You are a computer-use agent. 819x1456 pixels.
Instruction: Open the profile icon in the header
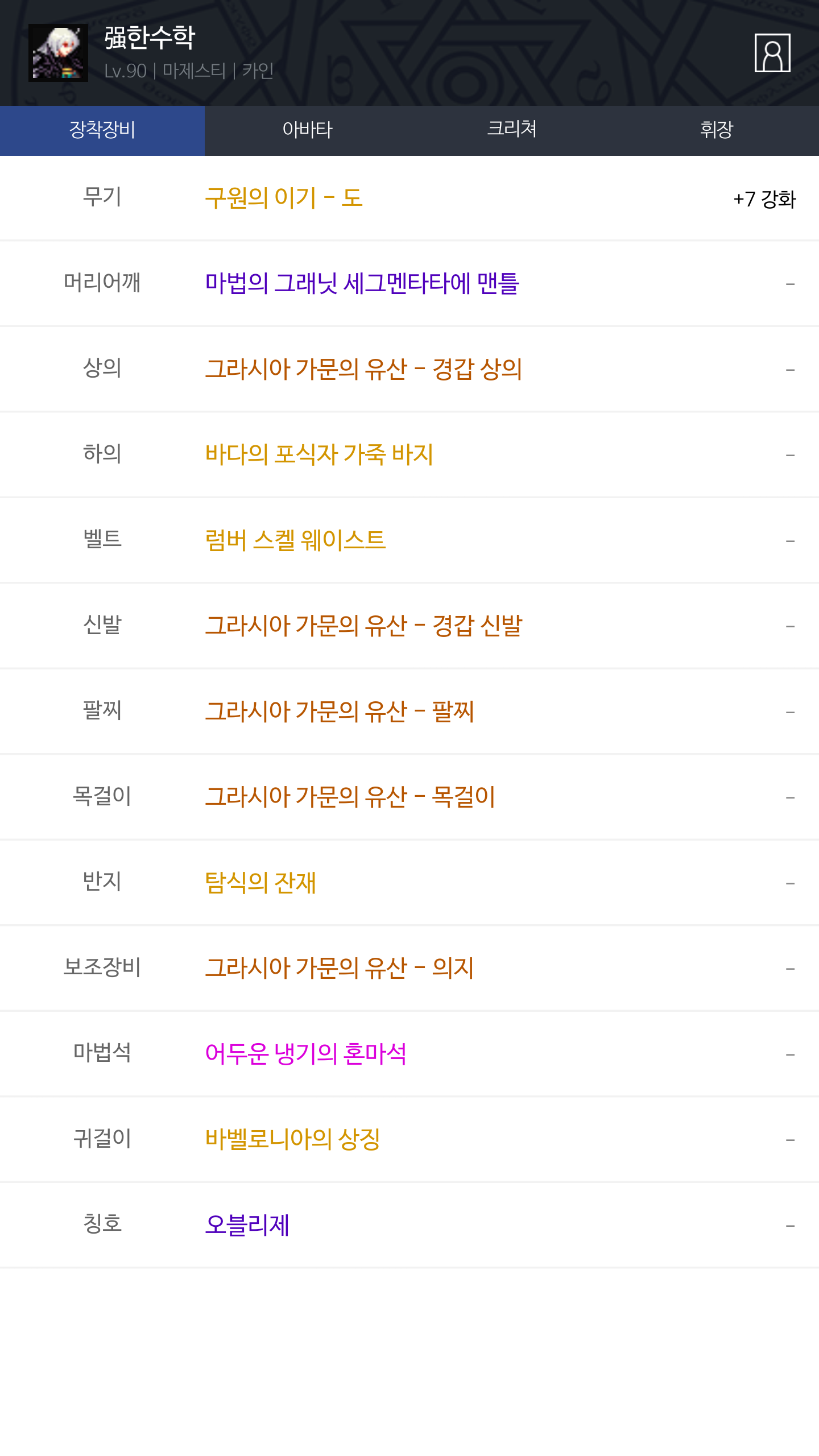772,53
